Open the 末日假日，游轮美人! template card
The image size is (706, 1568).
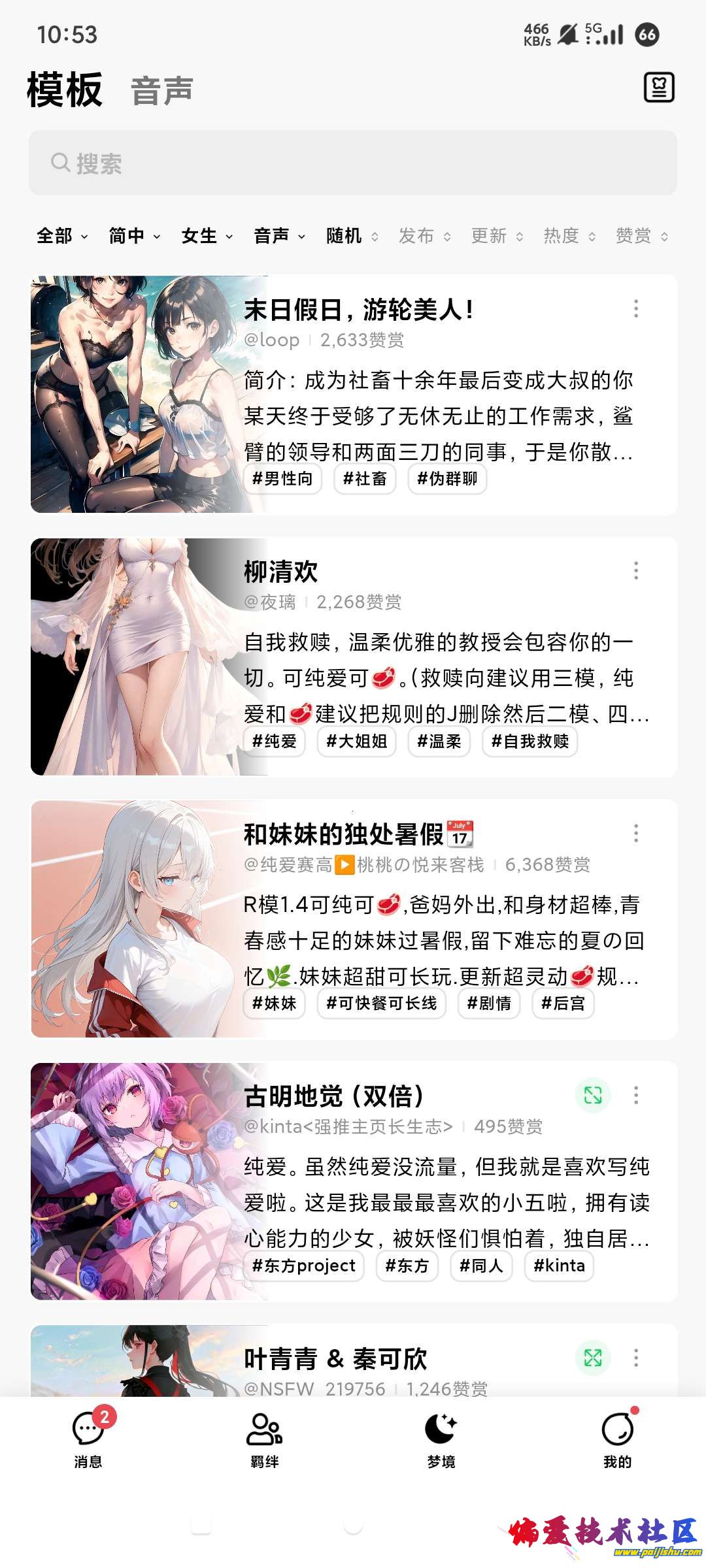pos(358,310)
